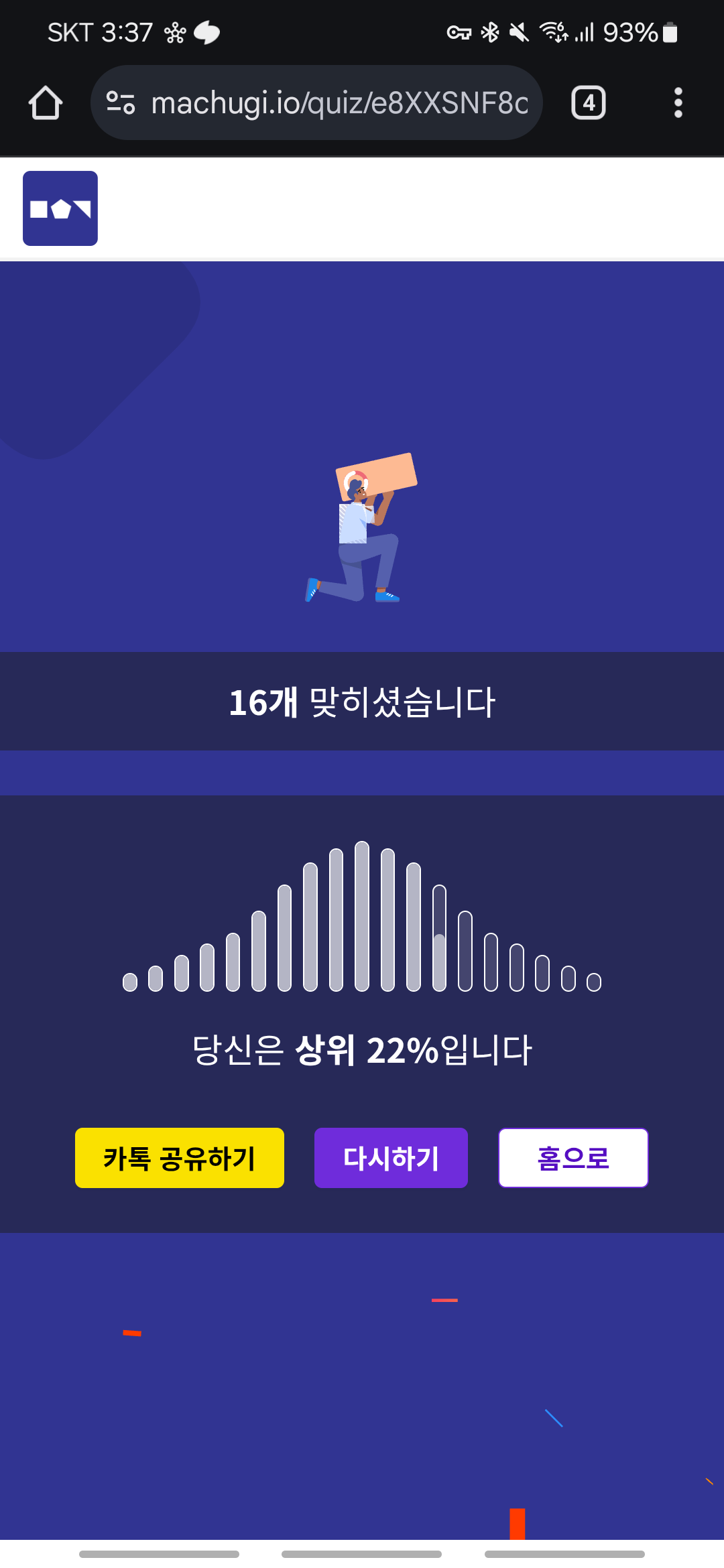Screen dimensions: 724x1568
Task: Share result via KakaoTalk button
Action: point(179,1158)
